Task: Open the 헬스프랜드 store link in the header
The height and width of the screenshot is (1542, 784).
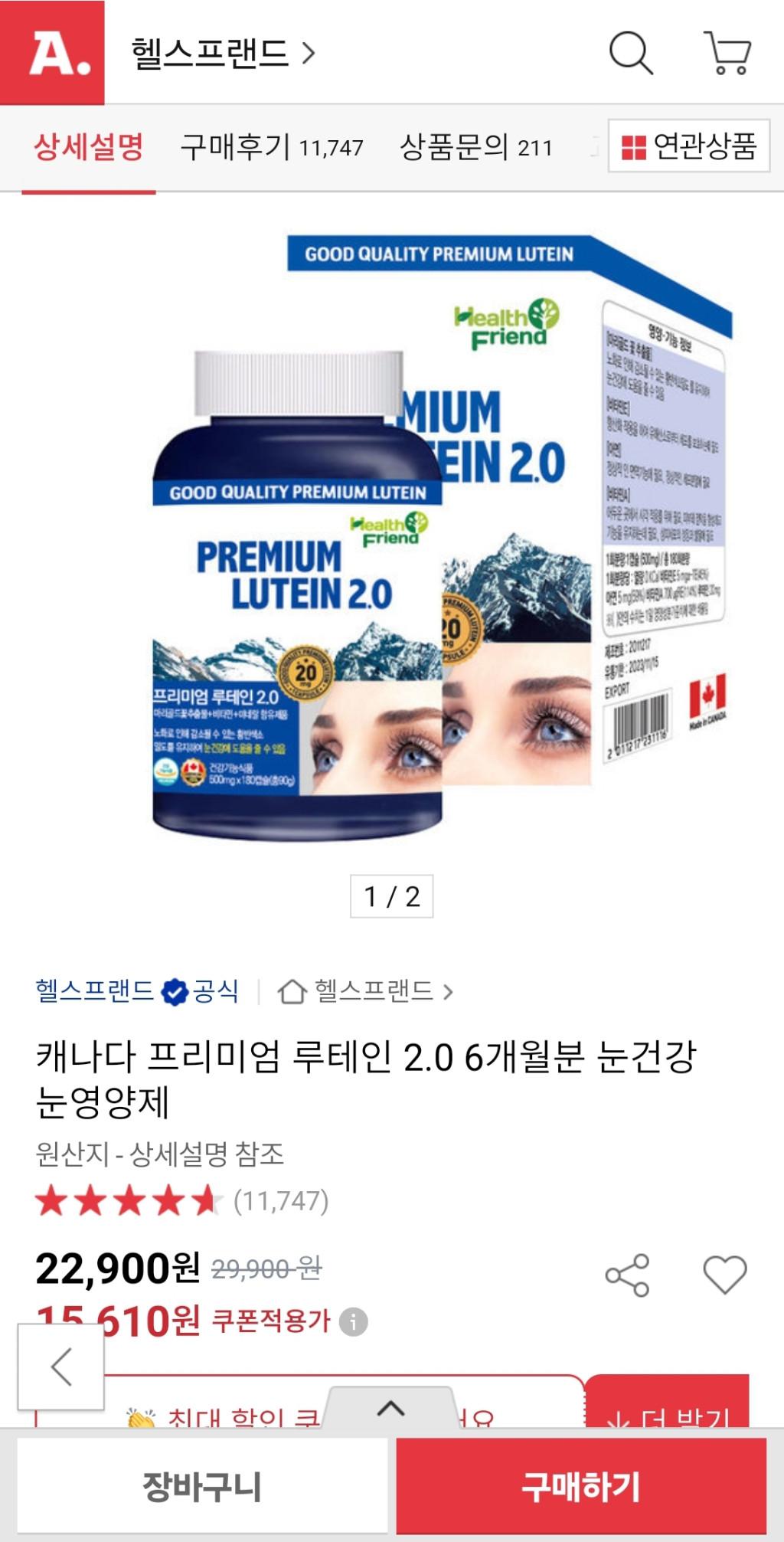Action: [222, 54]
